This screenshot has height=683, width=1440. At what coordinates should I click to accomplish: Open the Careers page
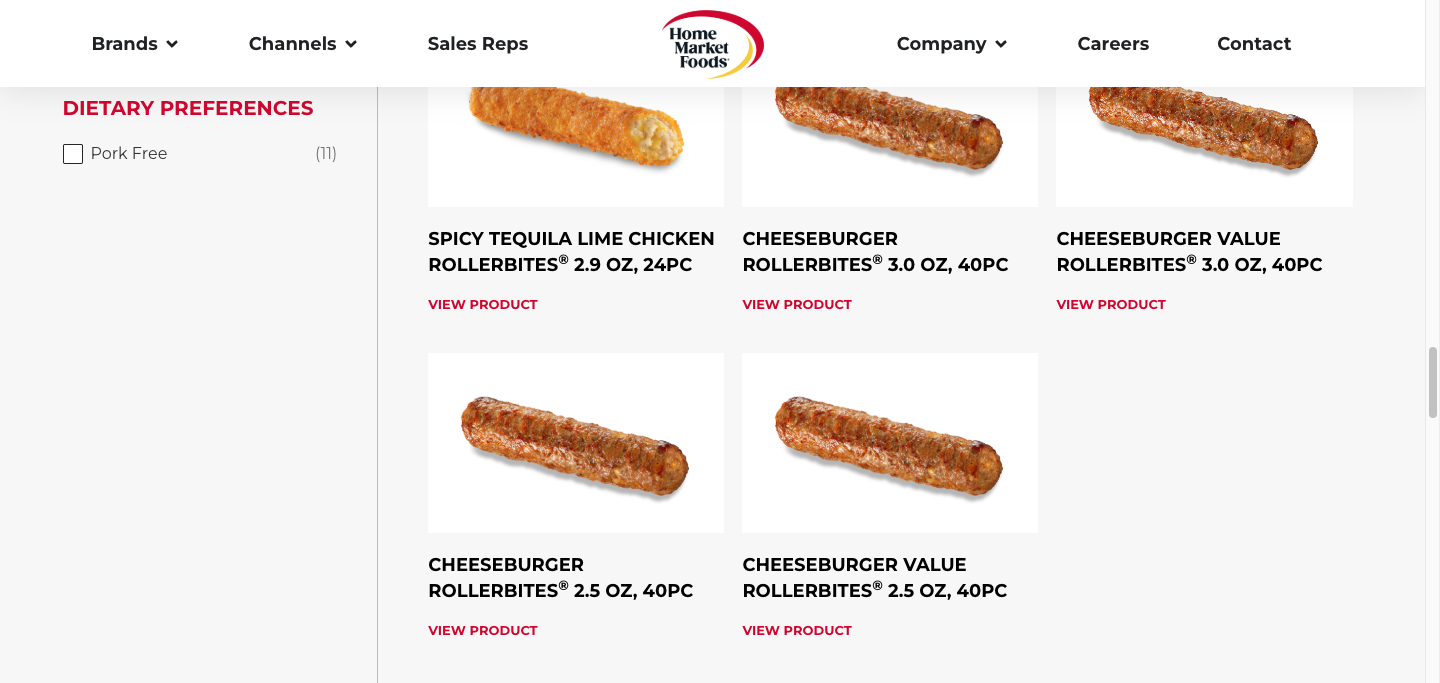tap(1113, 44)
